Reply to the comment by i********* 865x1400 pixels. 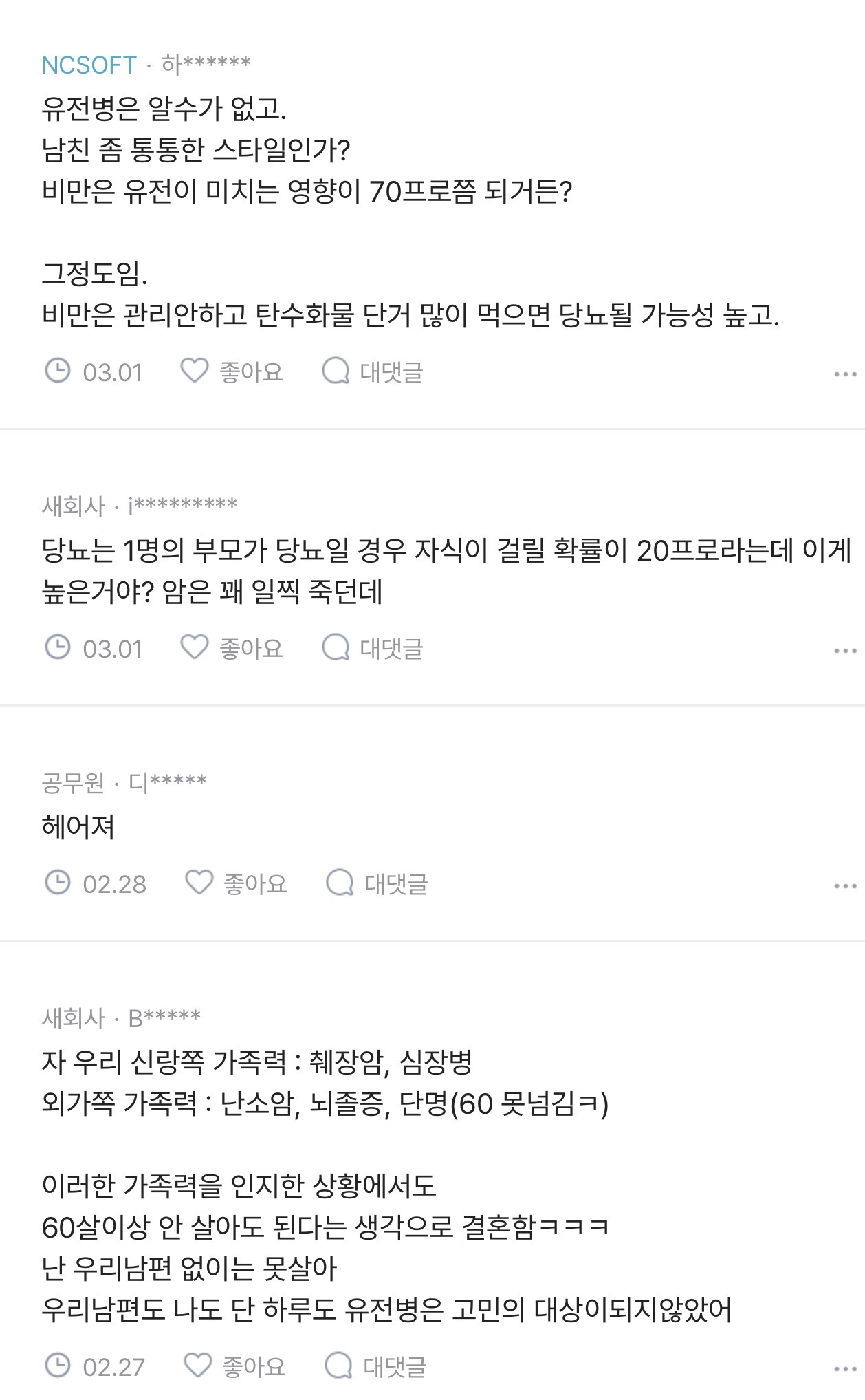click(373, 648)
